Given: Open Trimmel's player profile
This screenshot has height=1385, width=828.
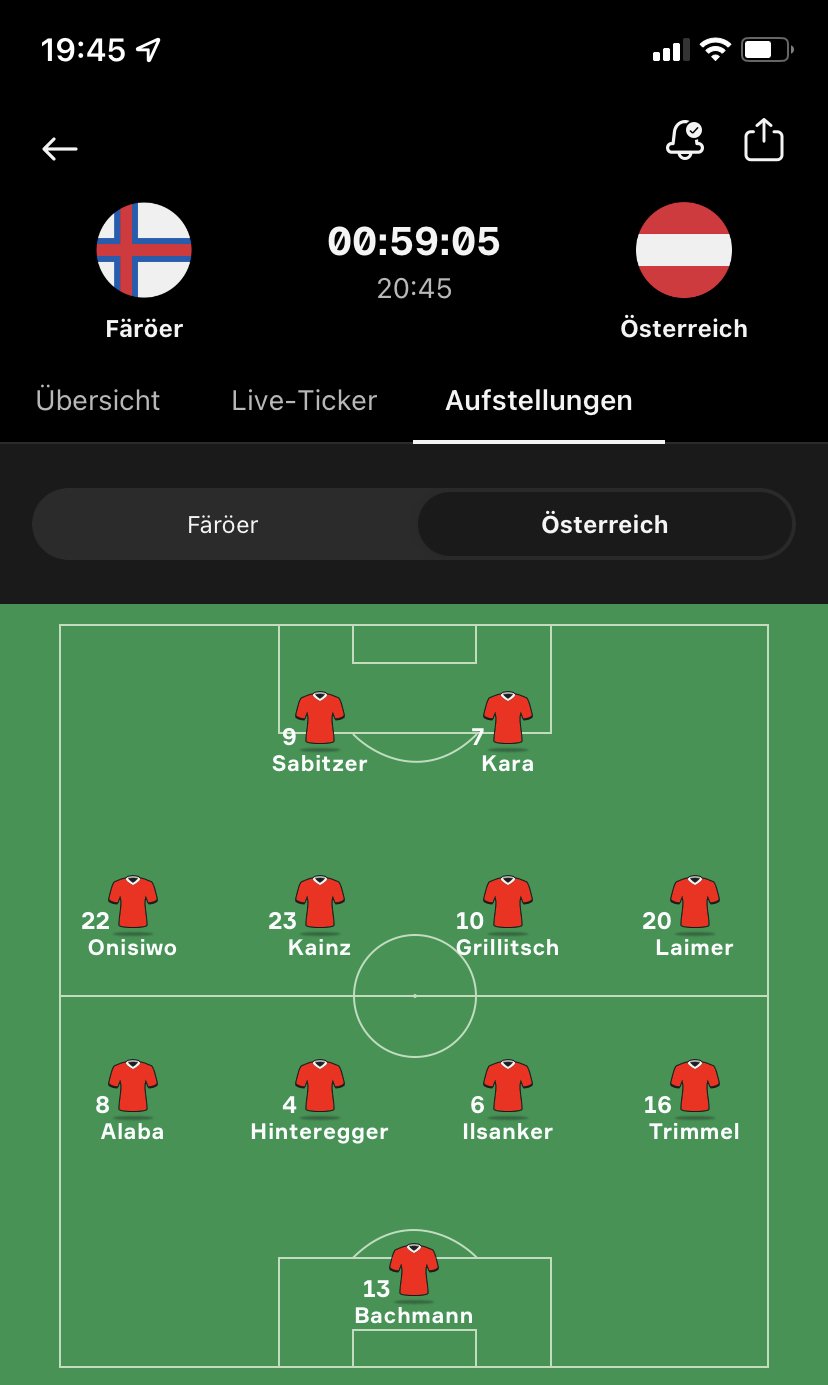Looking at the screenshot, I should click(694, 1100).
